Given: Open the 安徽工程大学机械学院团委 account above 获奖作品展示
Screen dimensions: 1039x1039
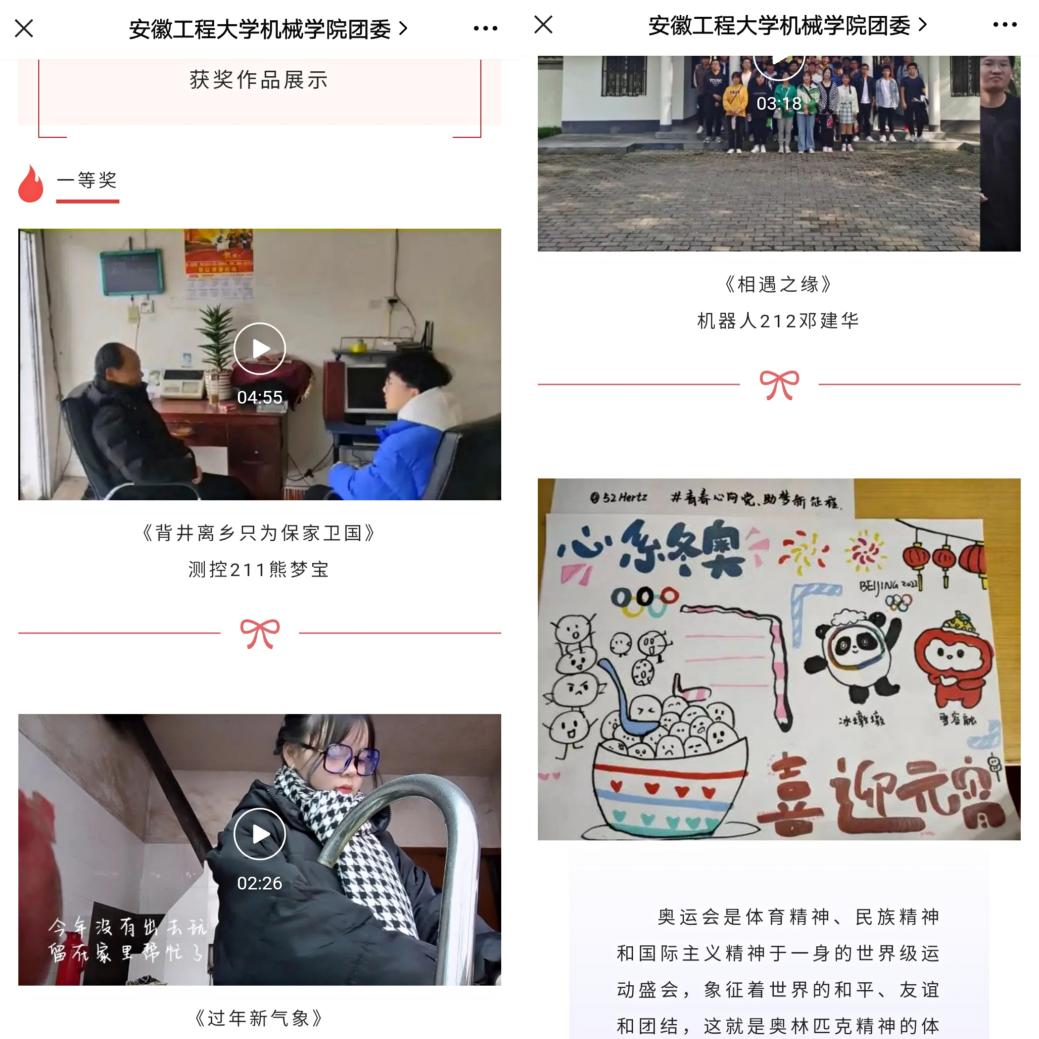Looking at the screenshot, I should pos(268,28).
